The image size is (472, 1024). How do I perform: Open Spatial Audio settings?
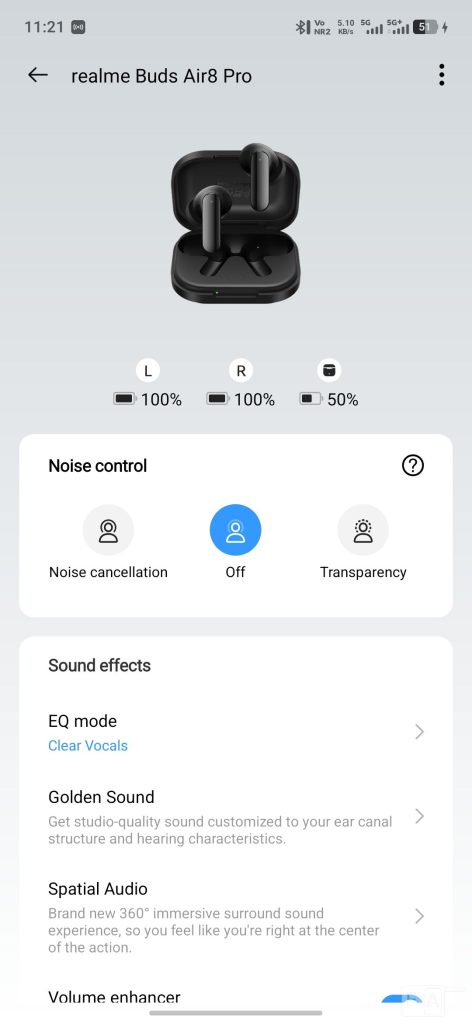(x=236, y=916)
